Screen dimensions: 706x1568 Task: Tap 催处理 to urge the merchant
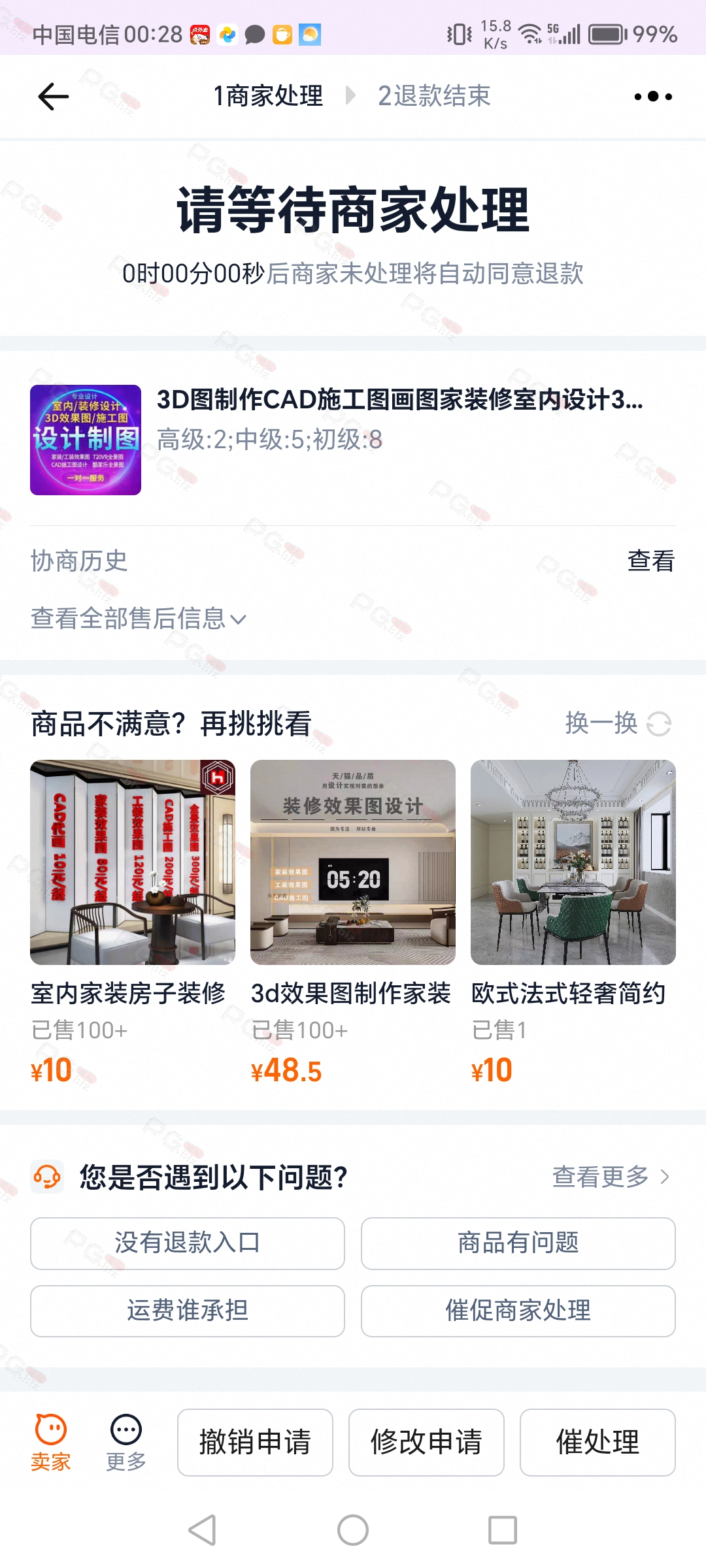[x=597, y=1443]
